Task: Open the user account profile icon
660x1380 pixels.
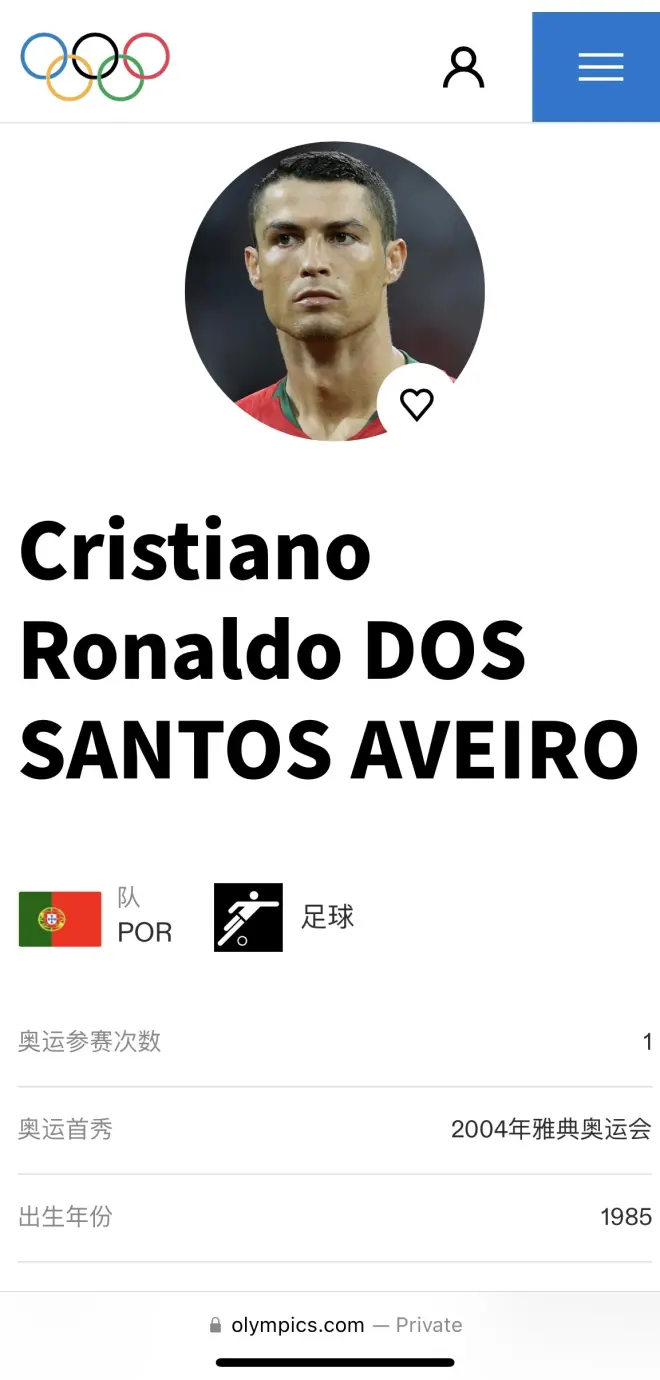Action: (x=463, y=67)
